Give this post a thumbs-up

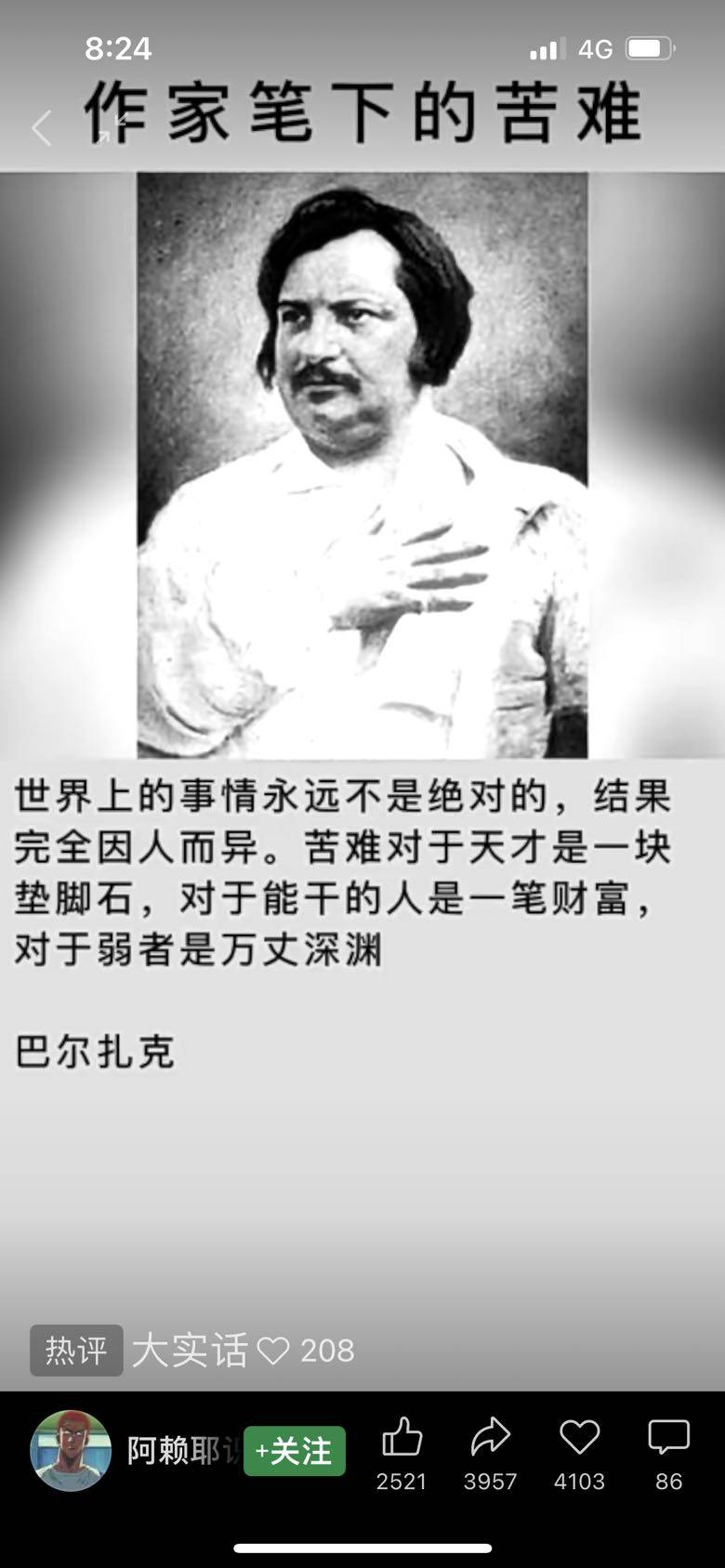pyautogui.click(x=402, y=1438)
